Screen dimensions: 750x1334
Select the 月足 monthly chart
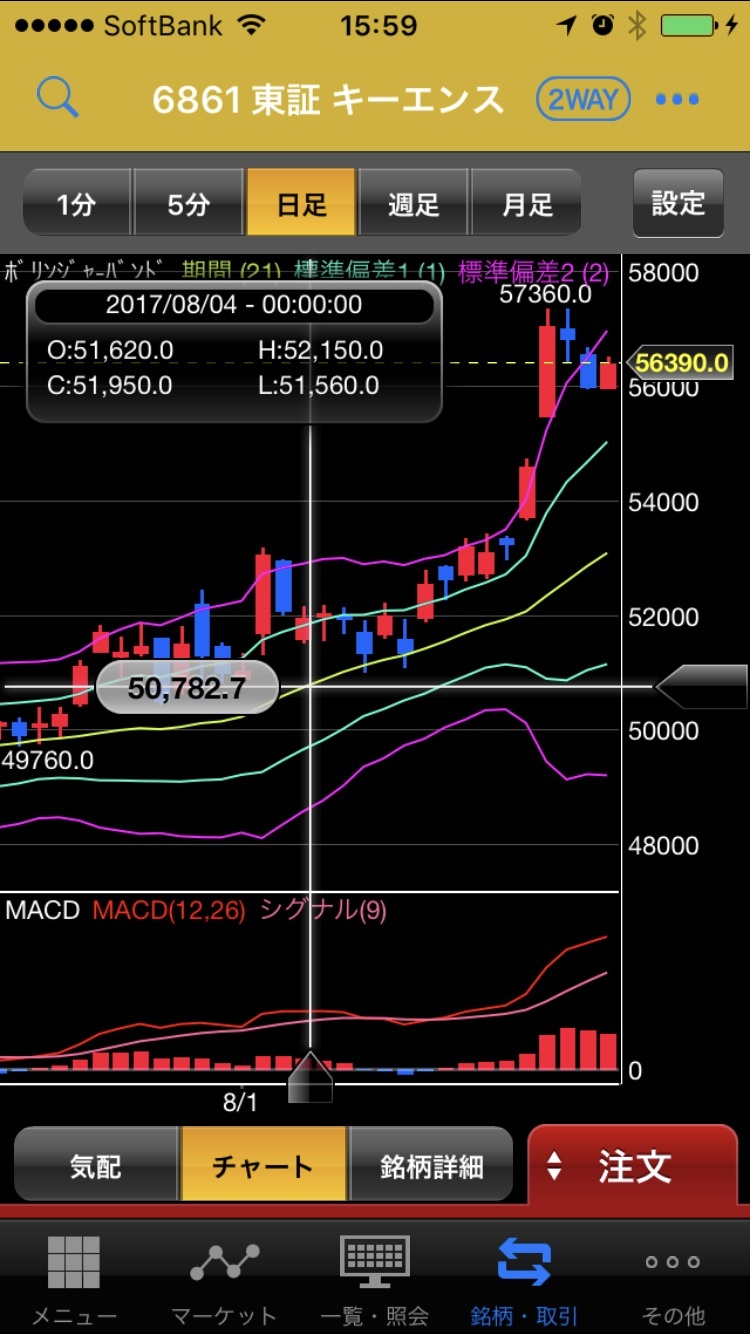click(526, 204)
